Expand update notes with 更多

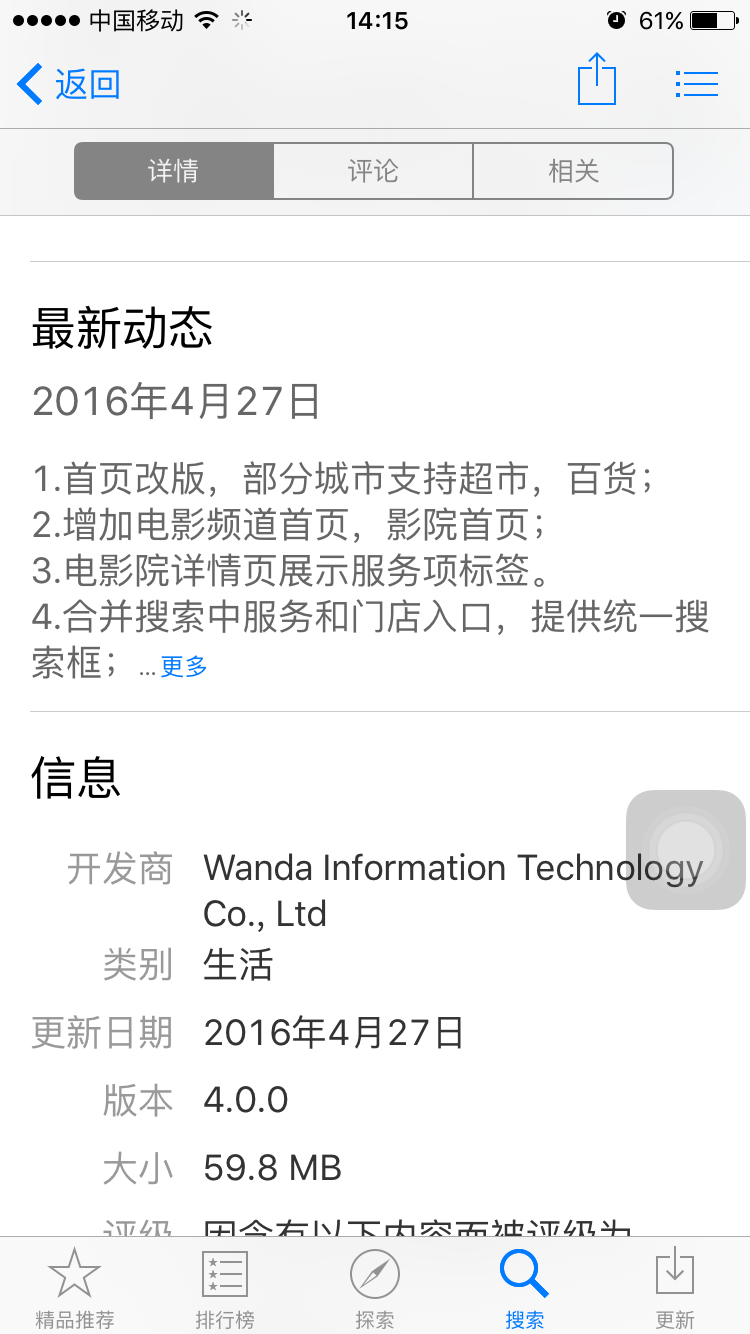[183, 666]
